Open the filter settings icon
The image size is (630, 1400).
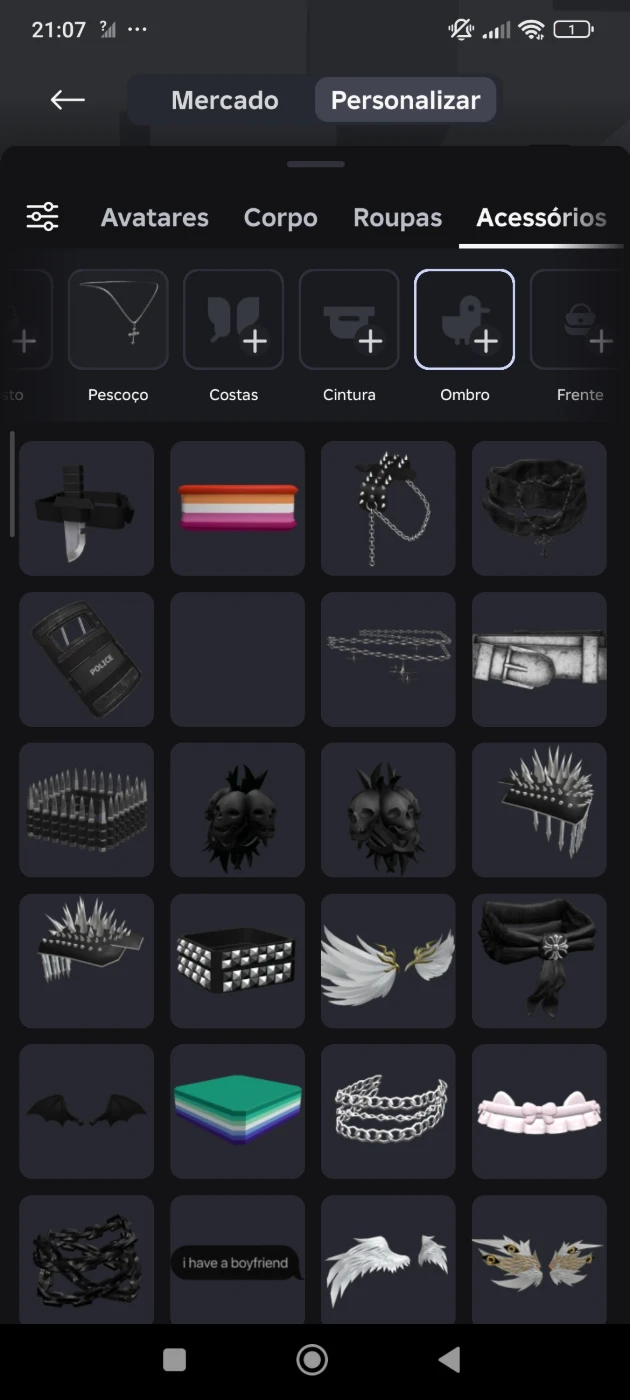tap(43, 217)
